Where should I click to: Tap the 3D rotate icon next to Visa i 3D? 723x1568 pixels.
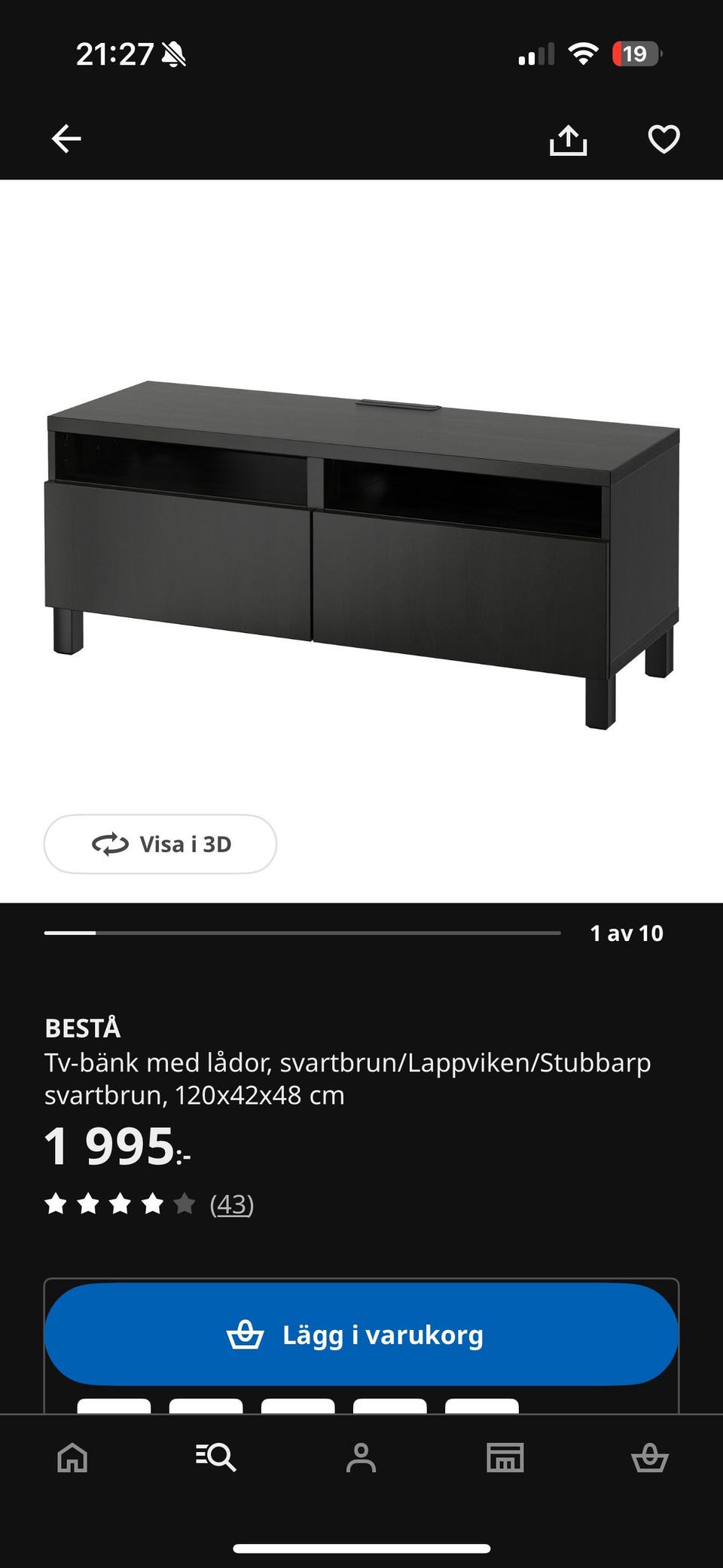(110, 845)
